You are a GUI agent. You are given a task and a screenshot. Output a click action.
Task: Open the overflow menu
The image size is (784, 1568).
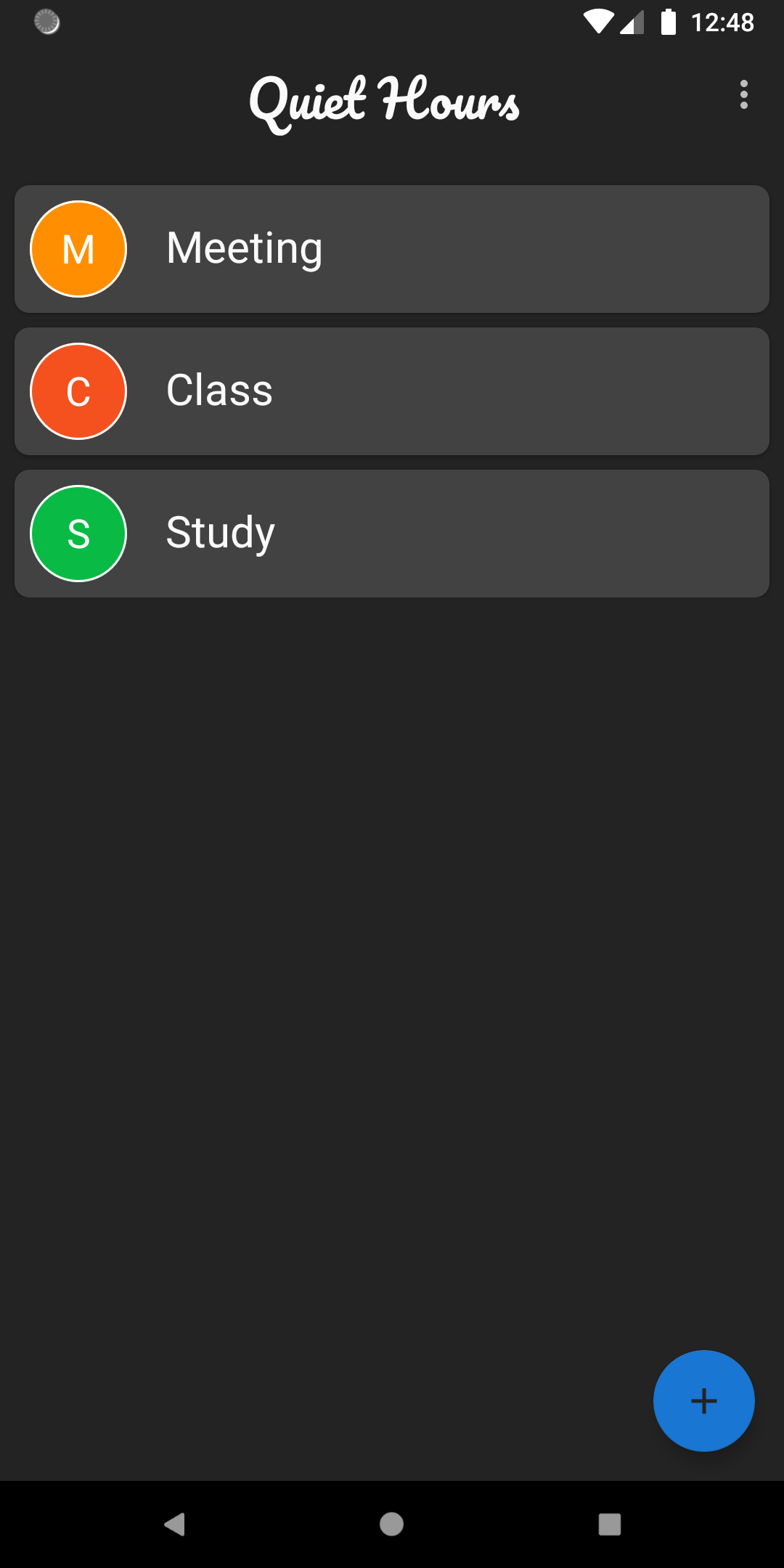tap(743, 95)
